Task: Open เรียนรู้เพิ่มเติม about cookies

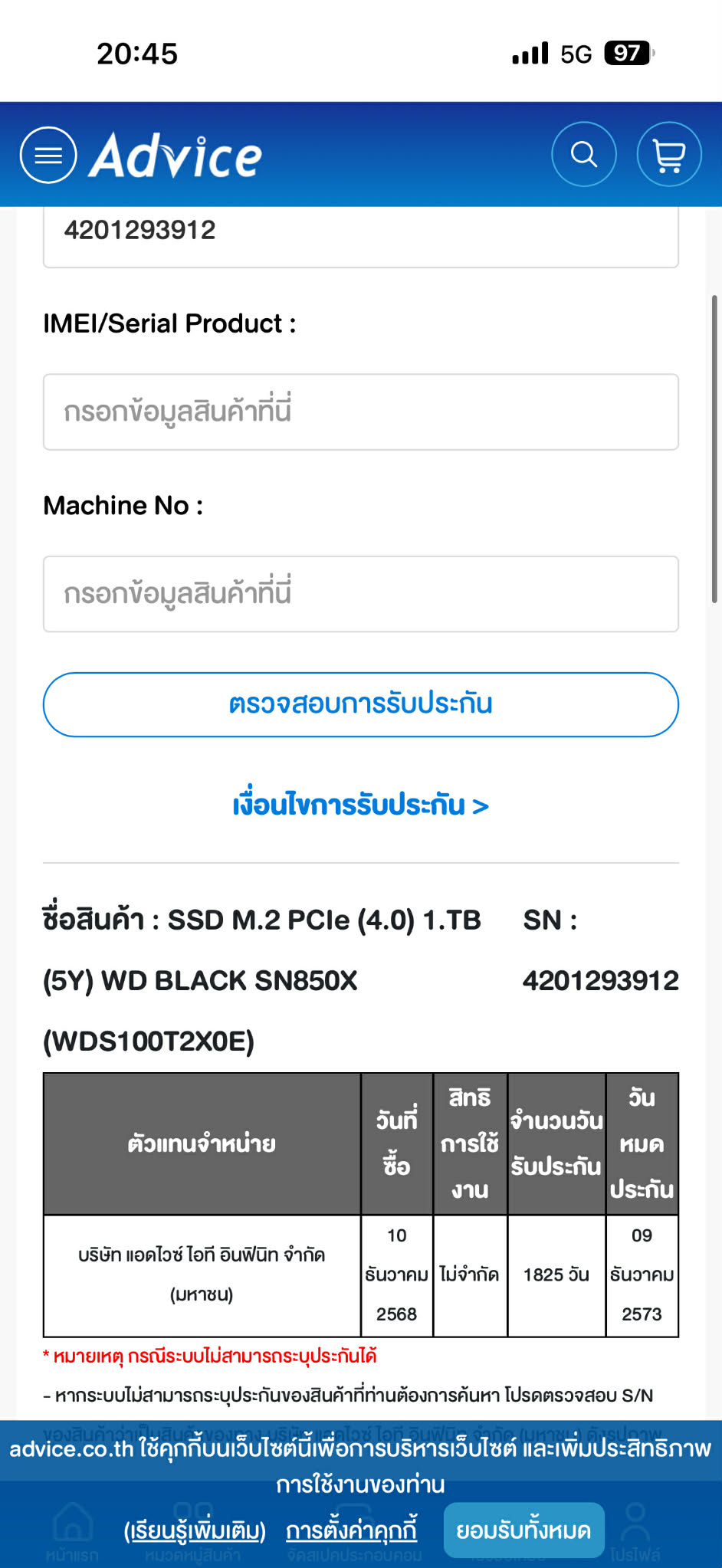Action: pos(195,1530)
